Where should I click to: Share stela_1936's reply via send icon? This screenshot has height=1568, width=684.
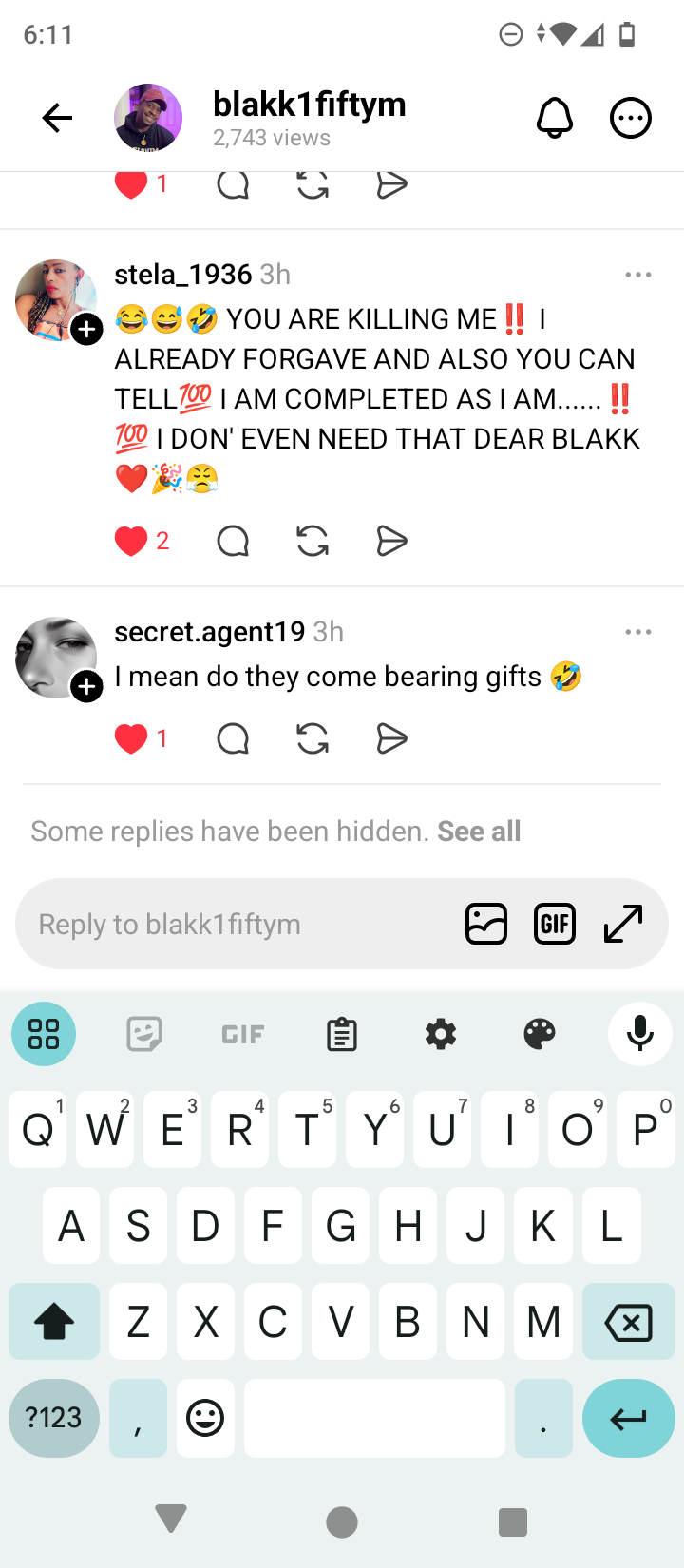[391, 542]
